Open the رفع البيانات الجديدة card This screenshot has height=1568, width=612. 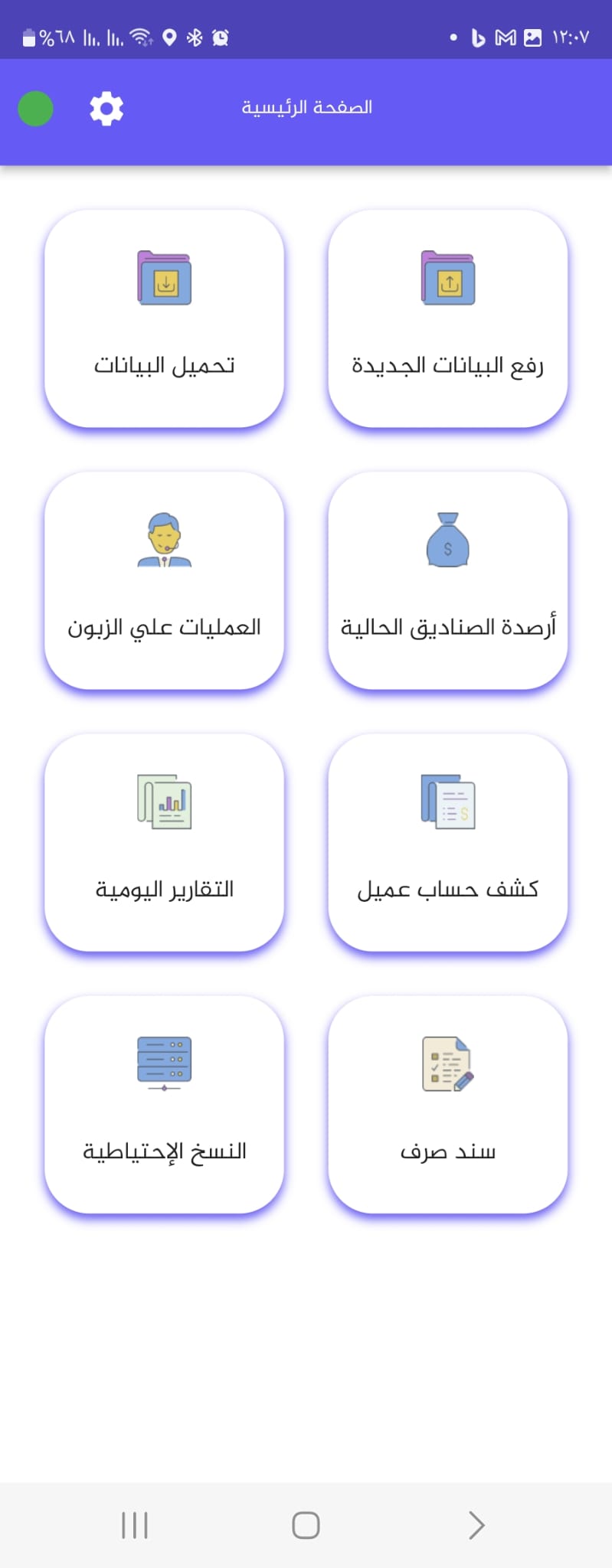[447, 318]
